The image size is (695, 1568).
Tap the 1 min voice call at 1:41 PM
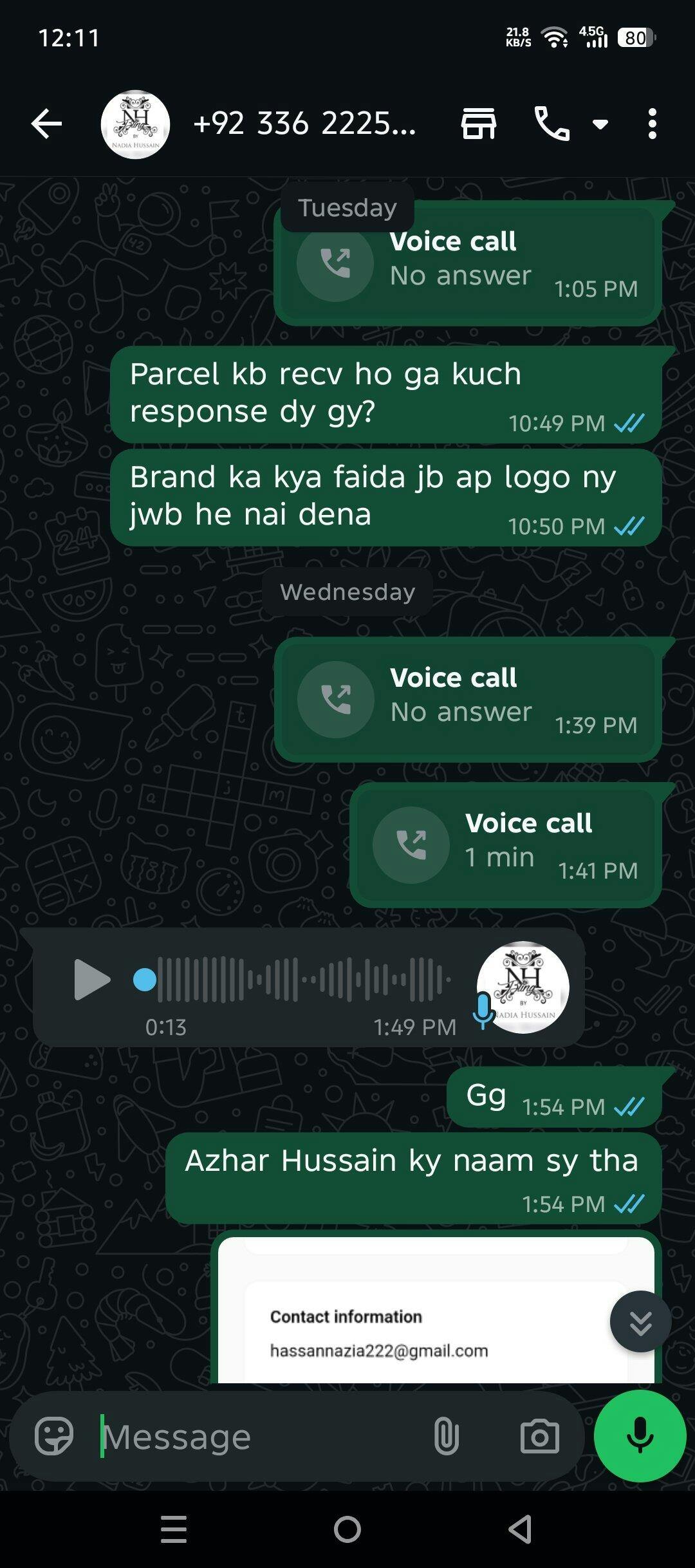(x=506, y=845)
